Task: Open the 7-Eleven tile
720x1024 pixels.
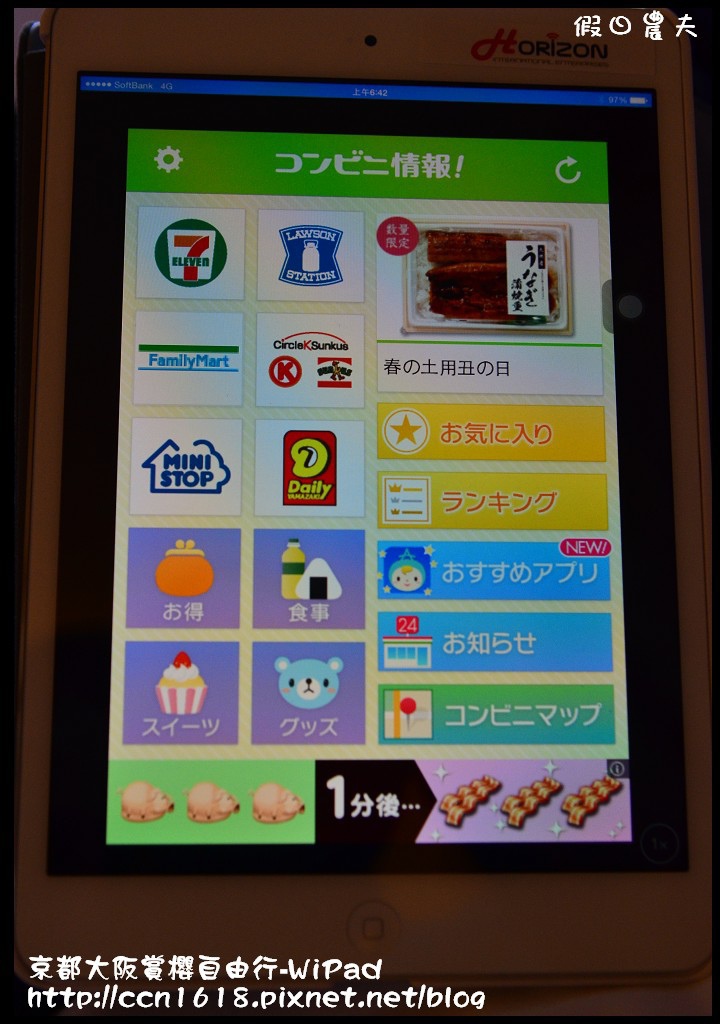Action: (190, 254)
